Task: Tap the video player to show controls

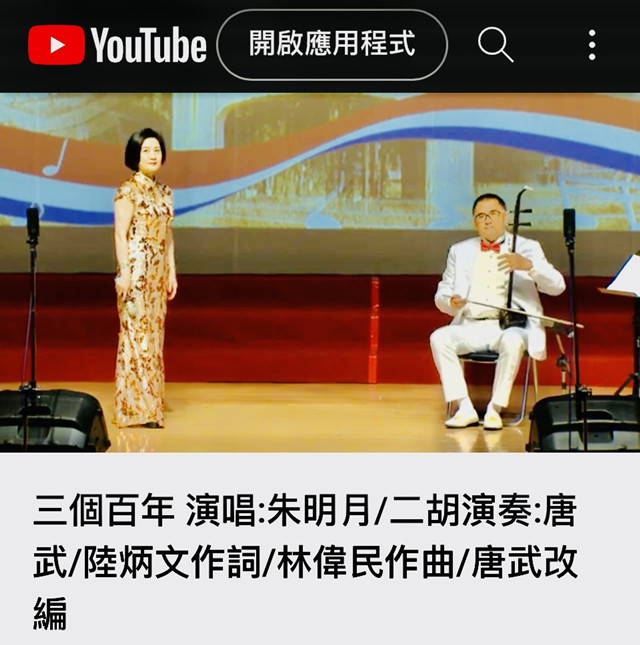Action: click(x=320, y=272)
